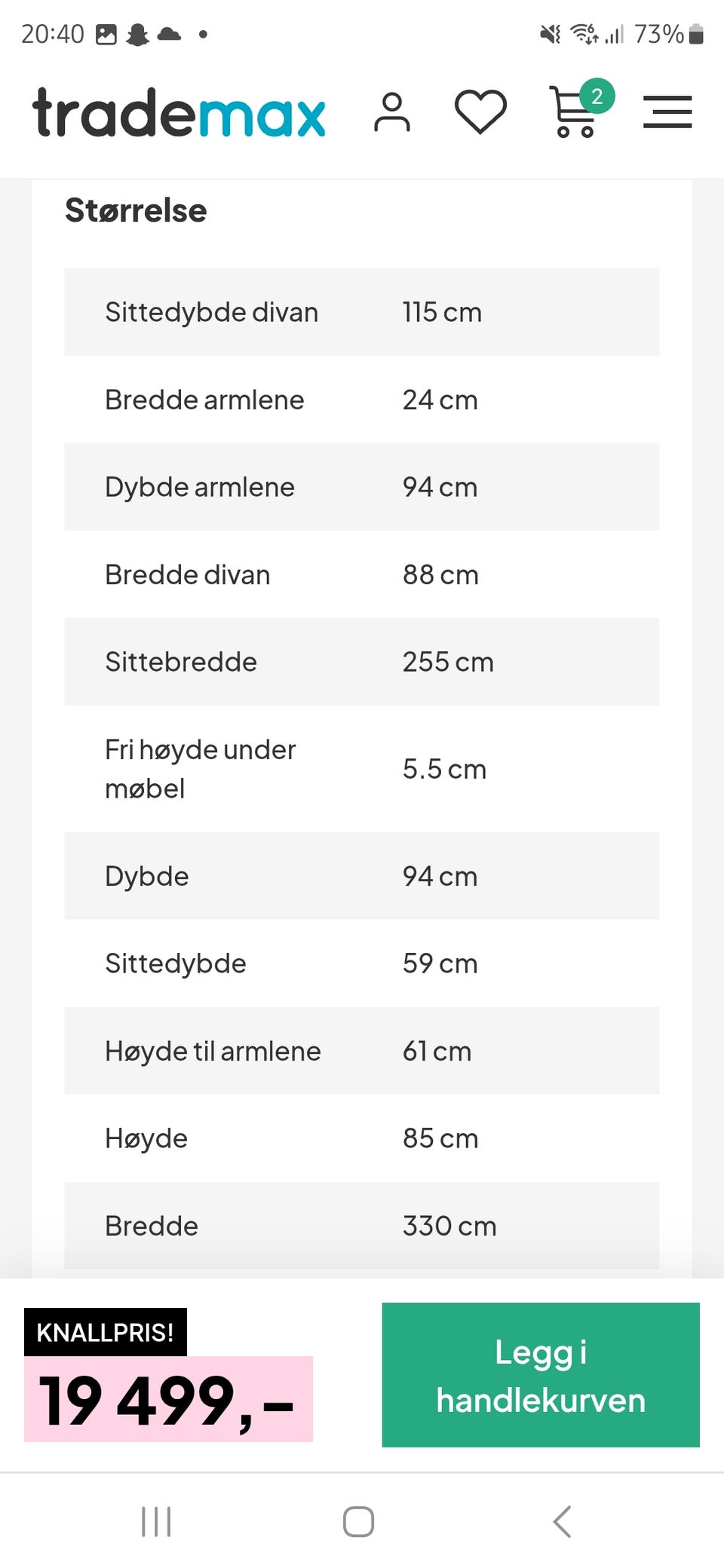Select the Bredde 330 cm row
This screenshot has width=724, height=1568.
(x=362, y=1226)
